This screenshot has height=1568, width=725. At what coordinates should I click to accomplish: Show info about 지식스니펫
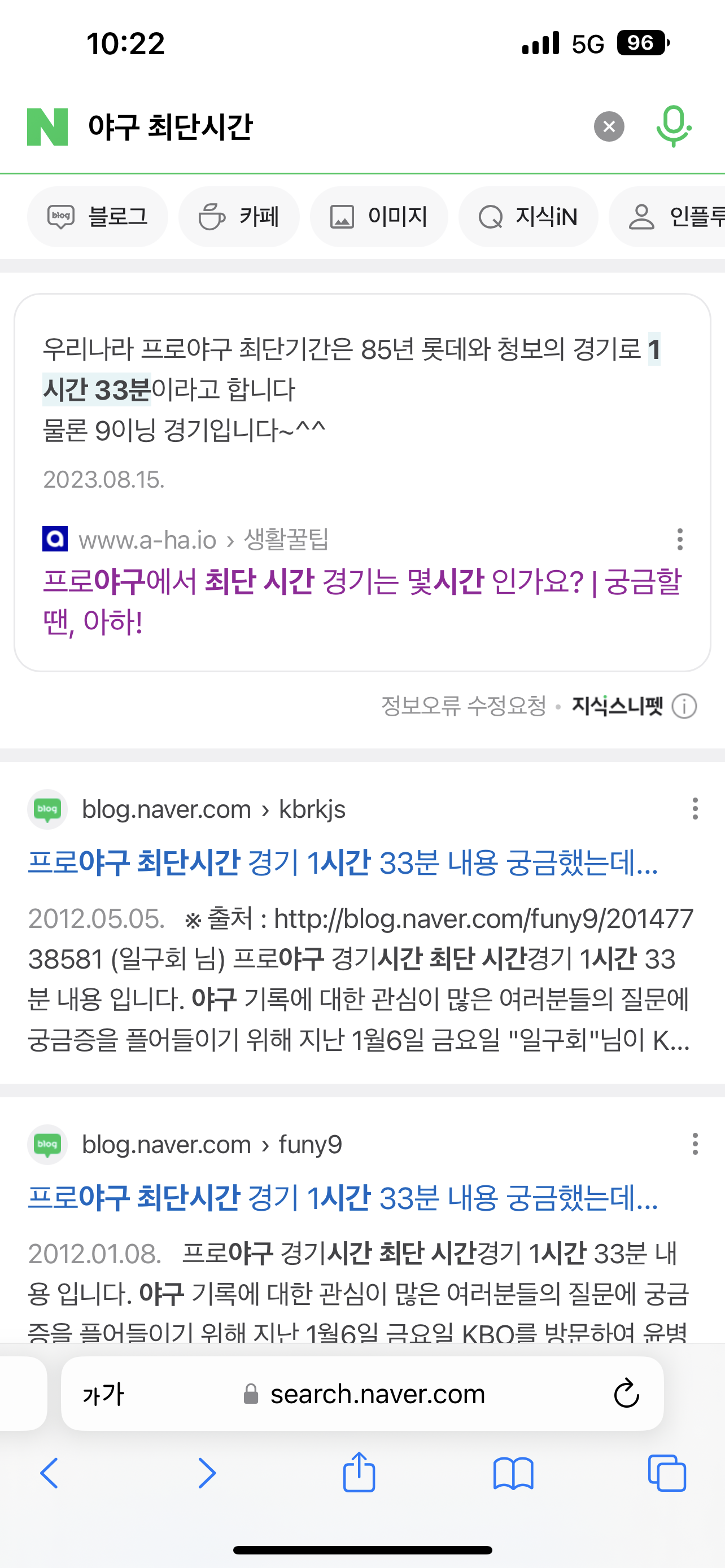point(684,707)
